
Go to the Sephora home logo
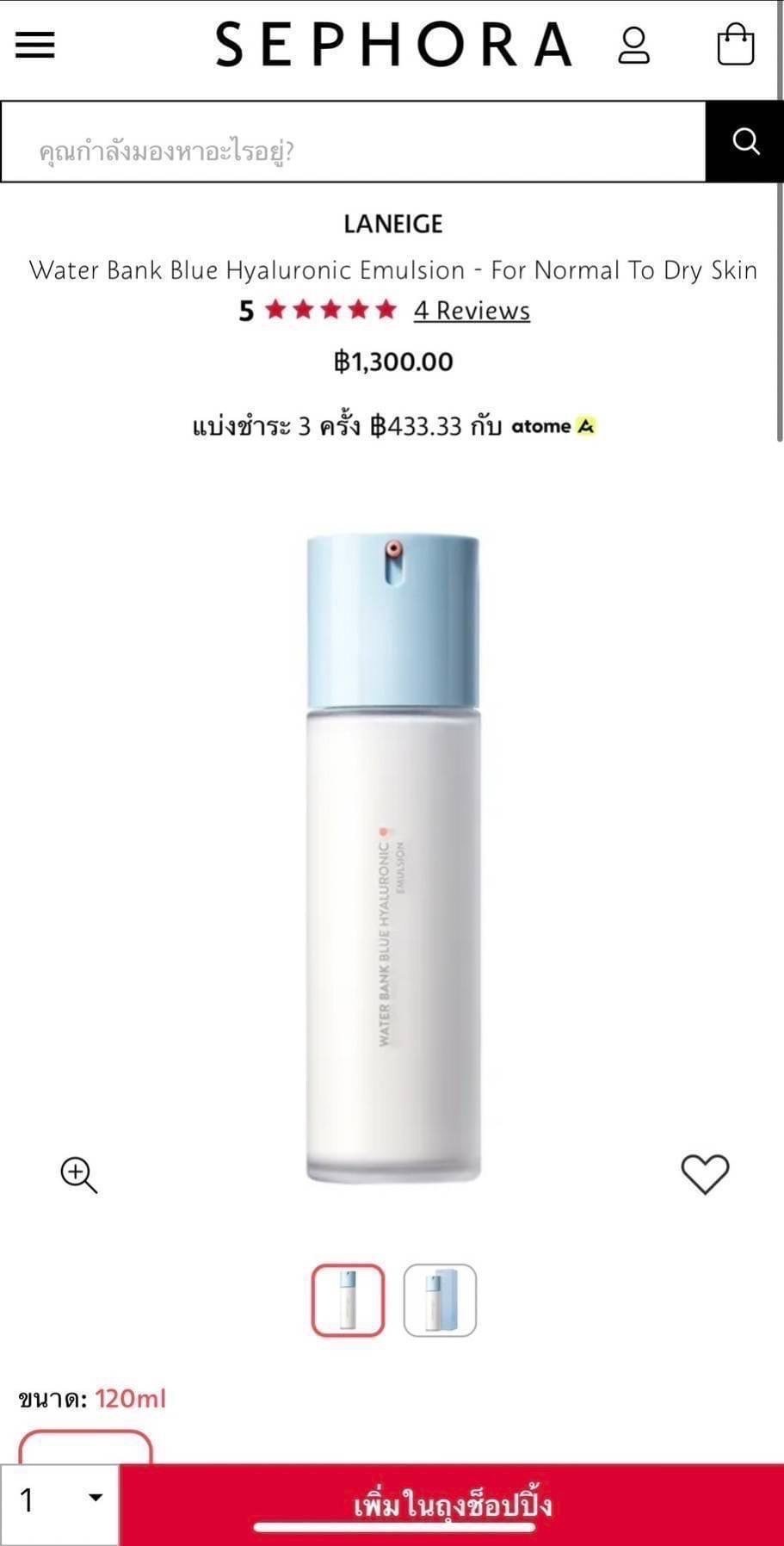point(393,45)
